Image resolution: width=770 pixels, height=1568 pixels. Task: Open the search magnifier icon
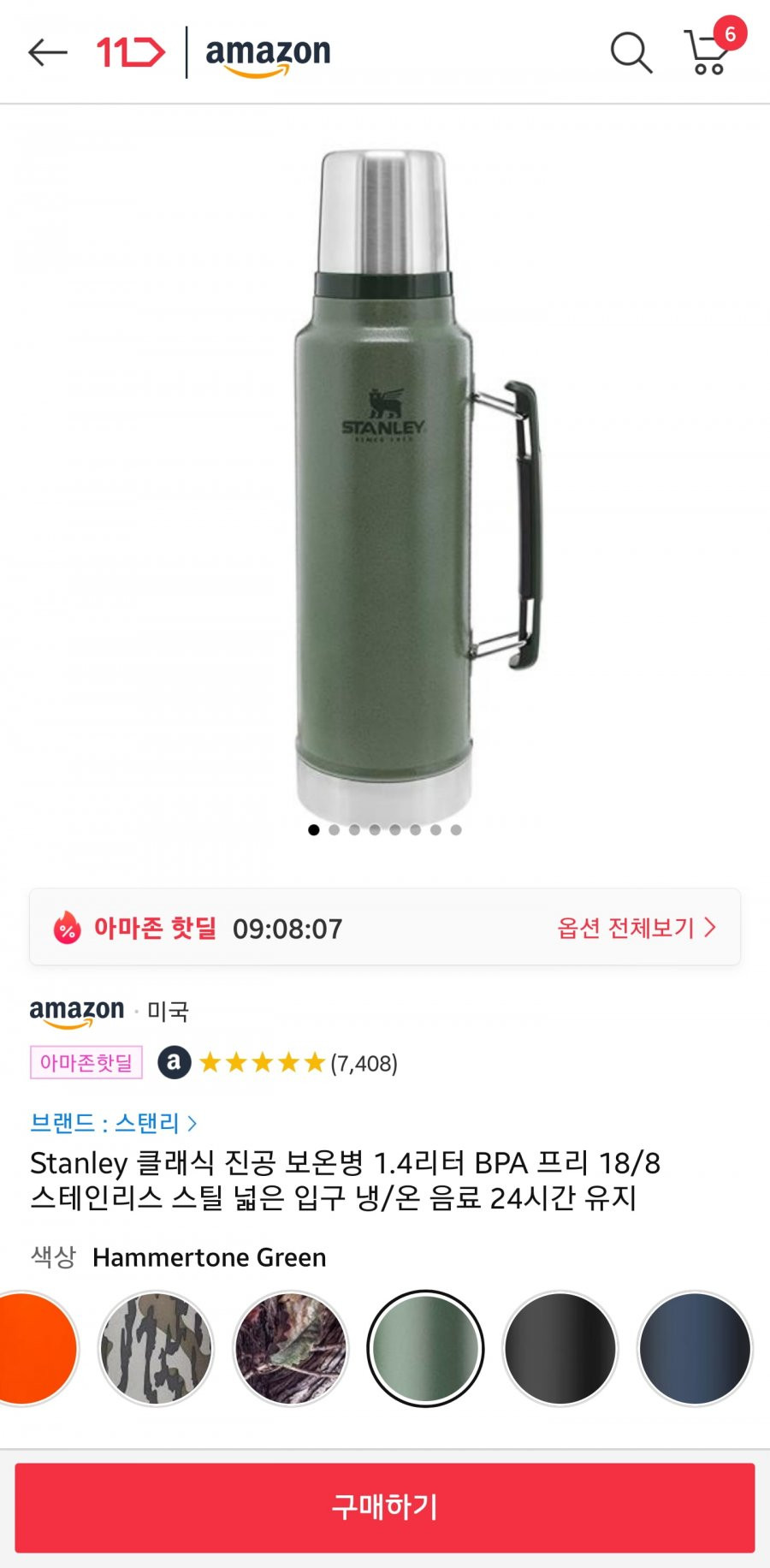point(631,52)
